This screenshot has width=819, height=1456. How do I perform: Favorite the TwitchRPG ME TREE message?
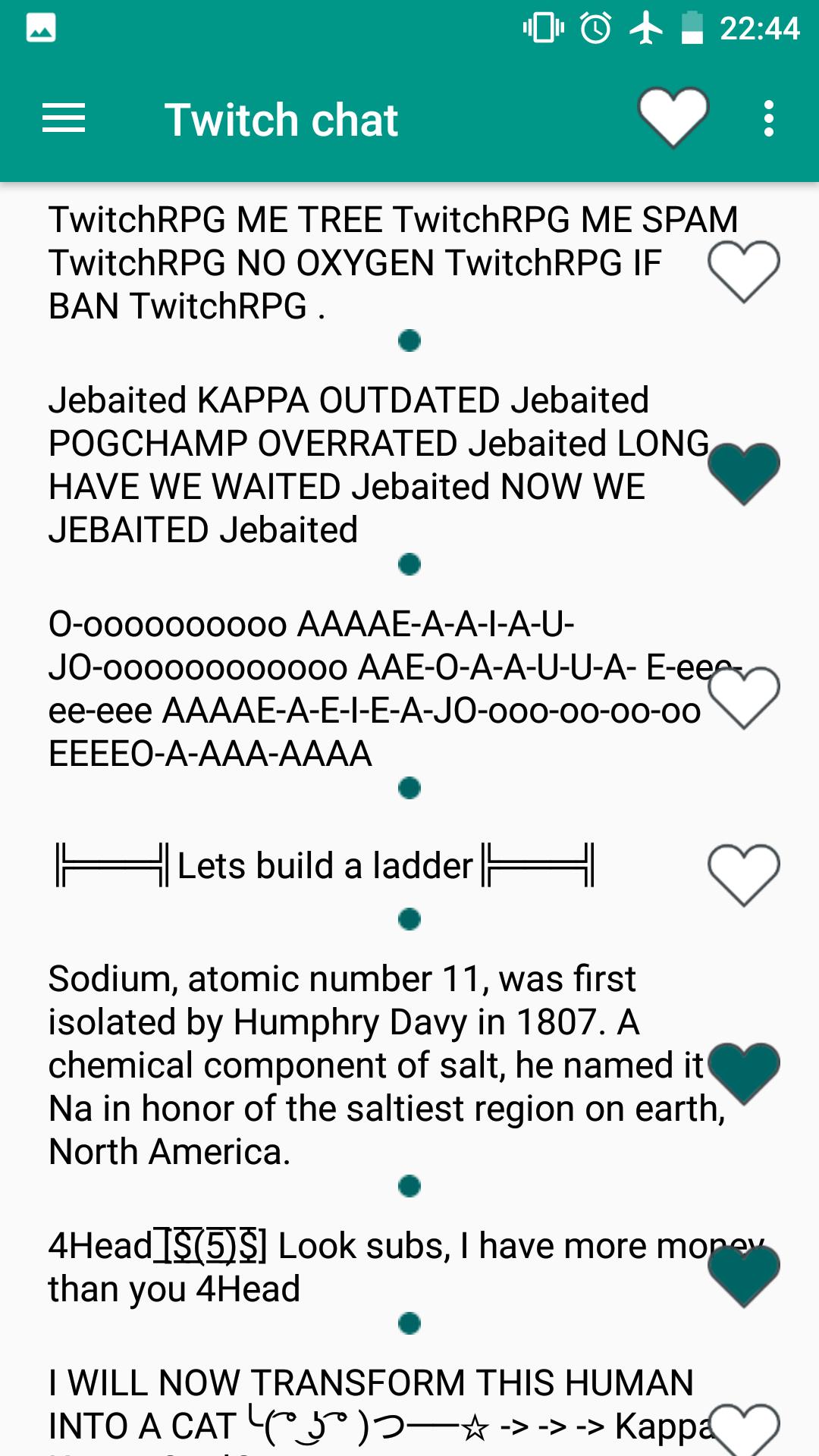coord(743,271)
